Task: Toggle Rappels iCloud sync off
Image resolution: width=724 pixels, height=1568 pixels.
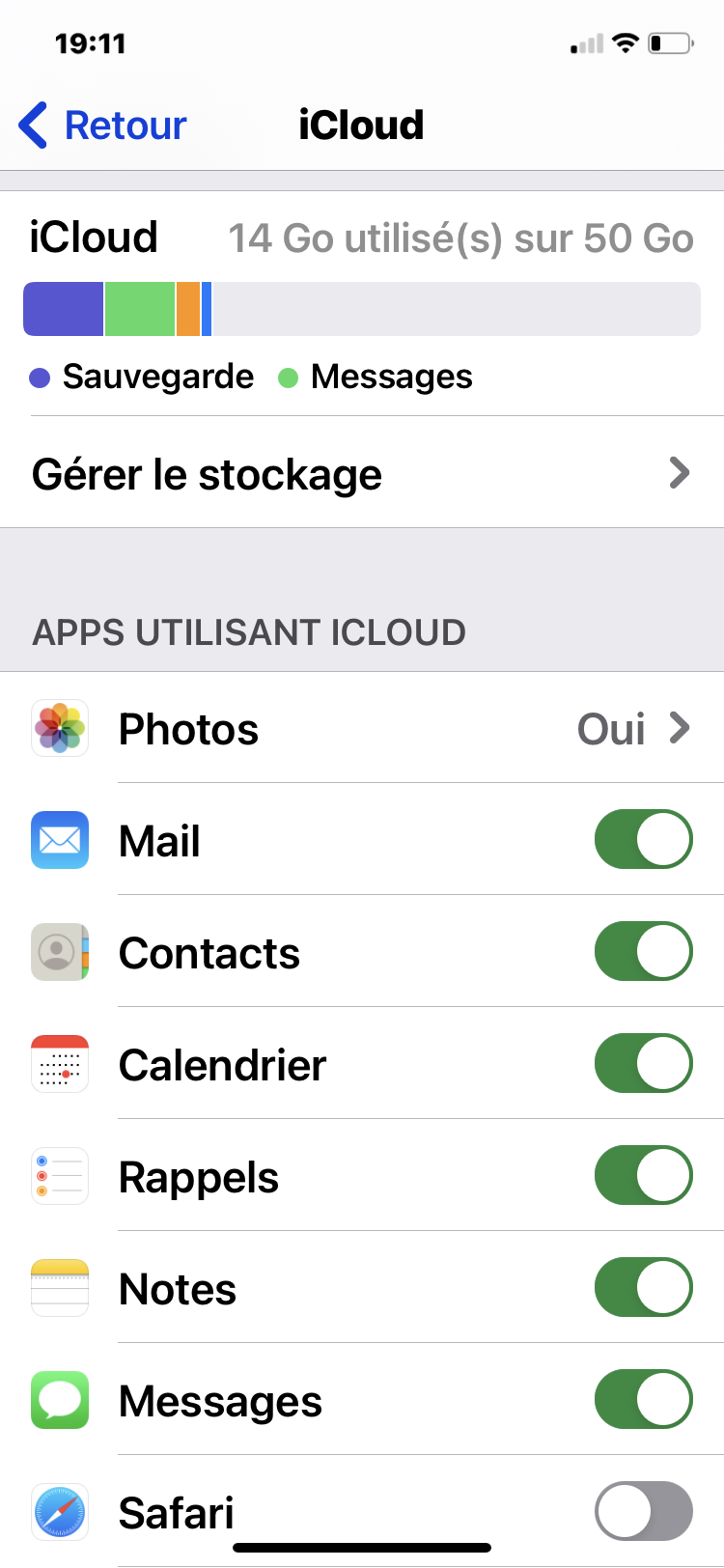Action: point(643,1176)
